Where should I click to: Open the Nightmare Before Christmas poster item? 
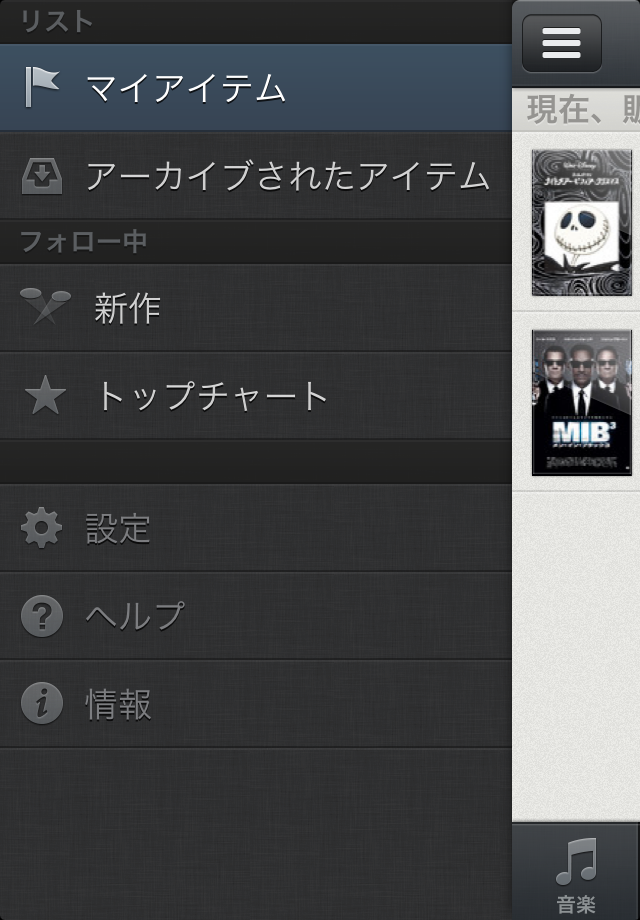point(581,223)
